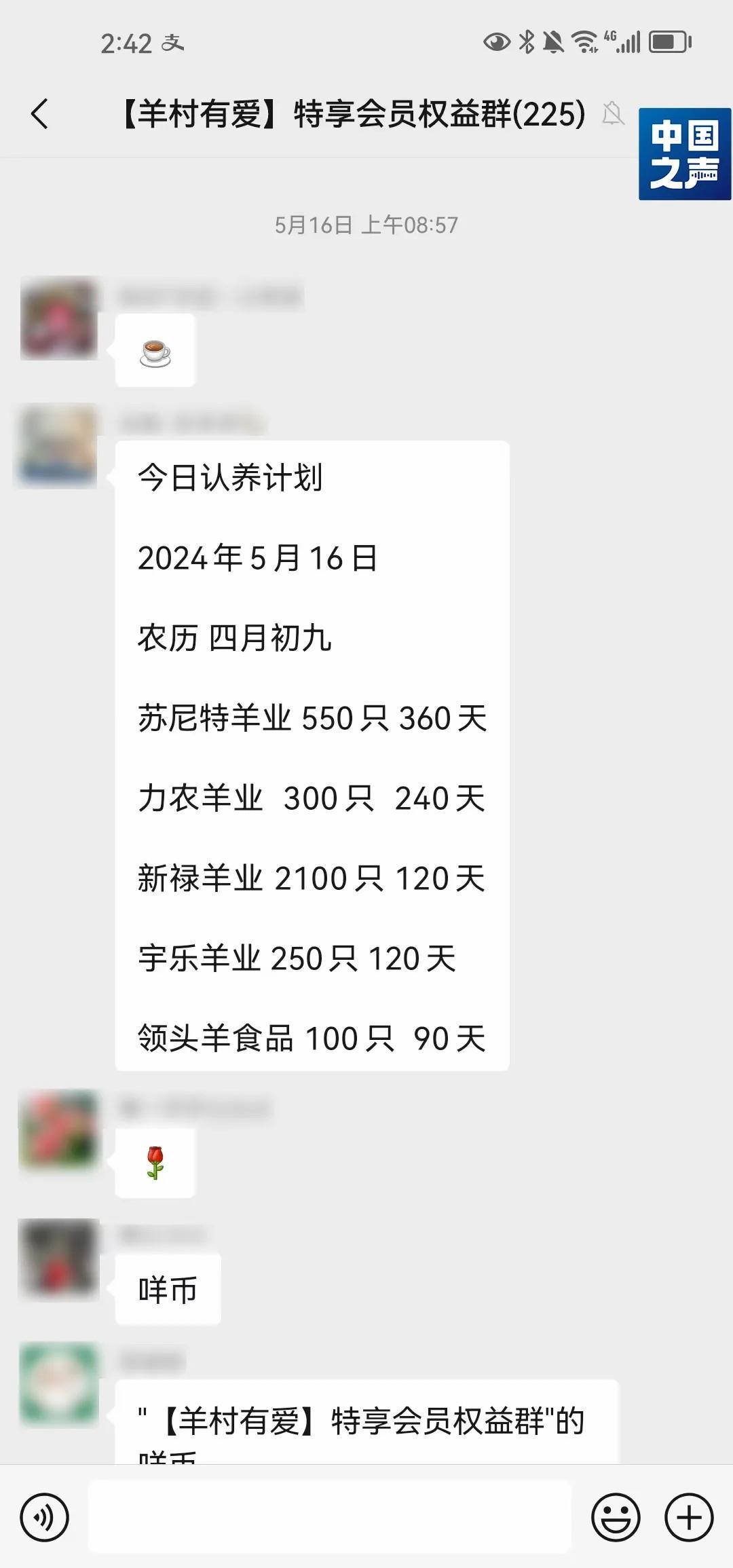The image size is (733, 1568).
Task: Go back from the group chat
Action: [40, 114]
